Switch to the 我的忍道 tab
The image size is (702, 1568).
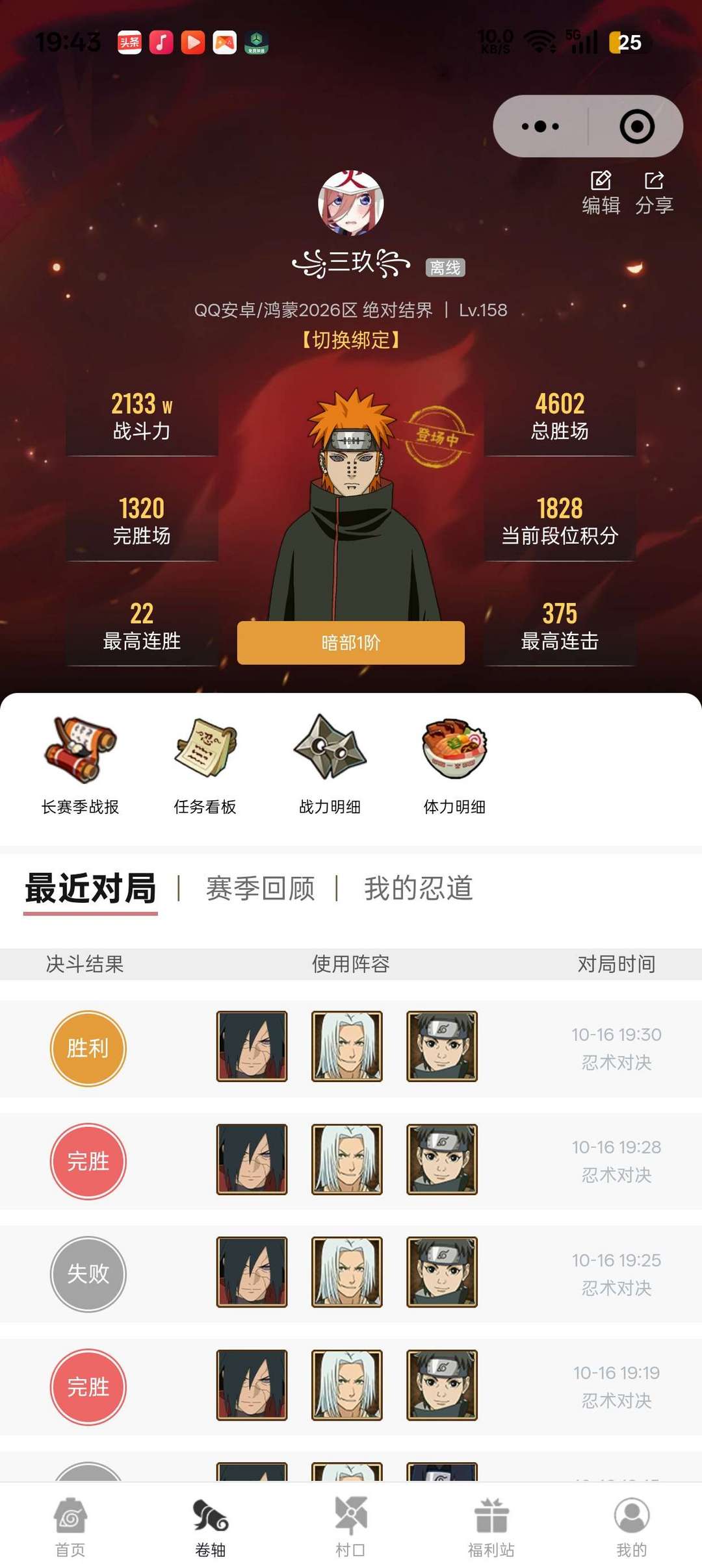pyautogui.click(x=418, y=888)
